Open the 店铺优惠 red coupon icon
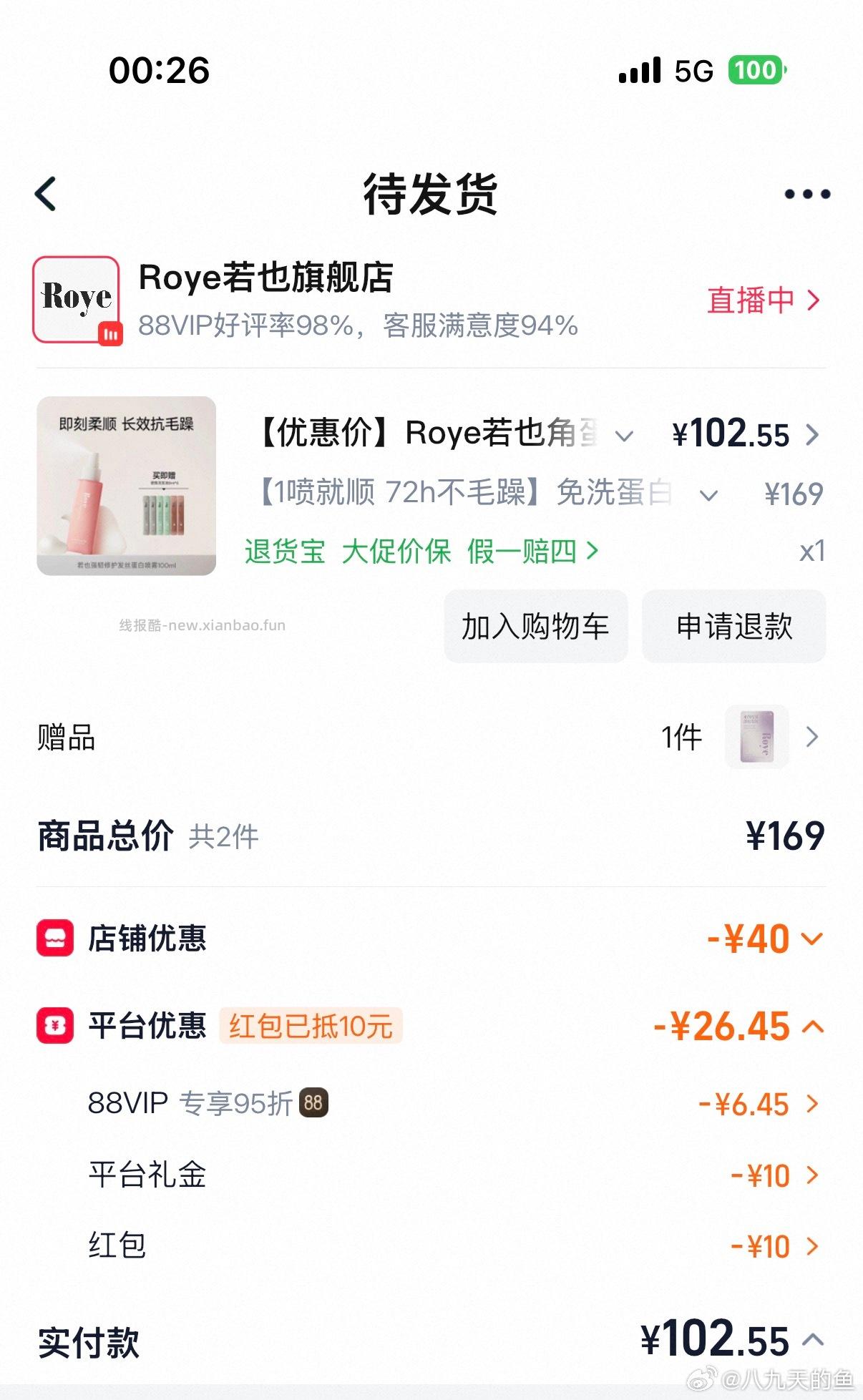The image size is (863, 1400). pyautogui.click(x=55, y=939)
